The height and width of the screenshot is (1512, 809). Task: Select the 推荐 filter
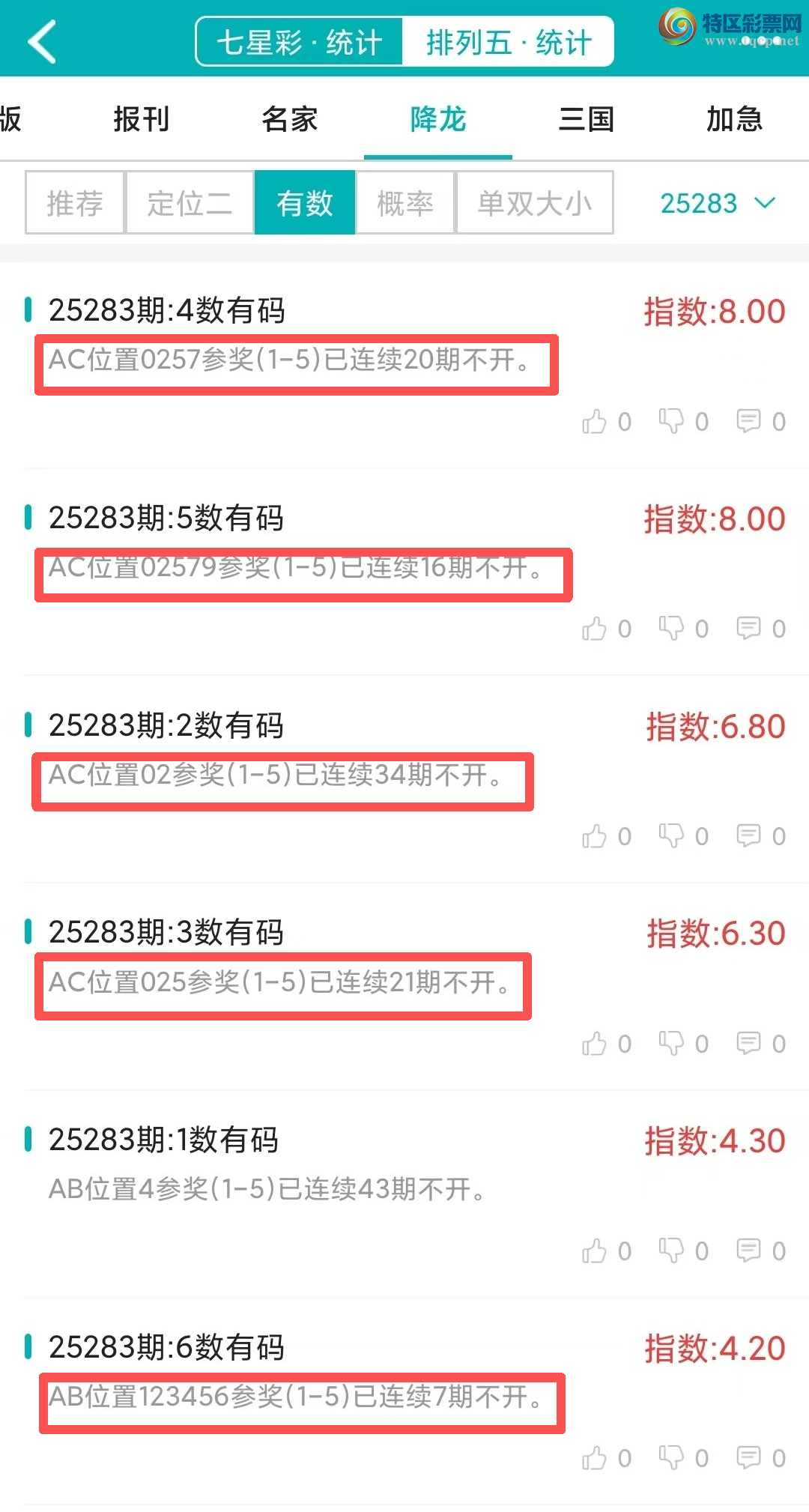click(75, 203)
